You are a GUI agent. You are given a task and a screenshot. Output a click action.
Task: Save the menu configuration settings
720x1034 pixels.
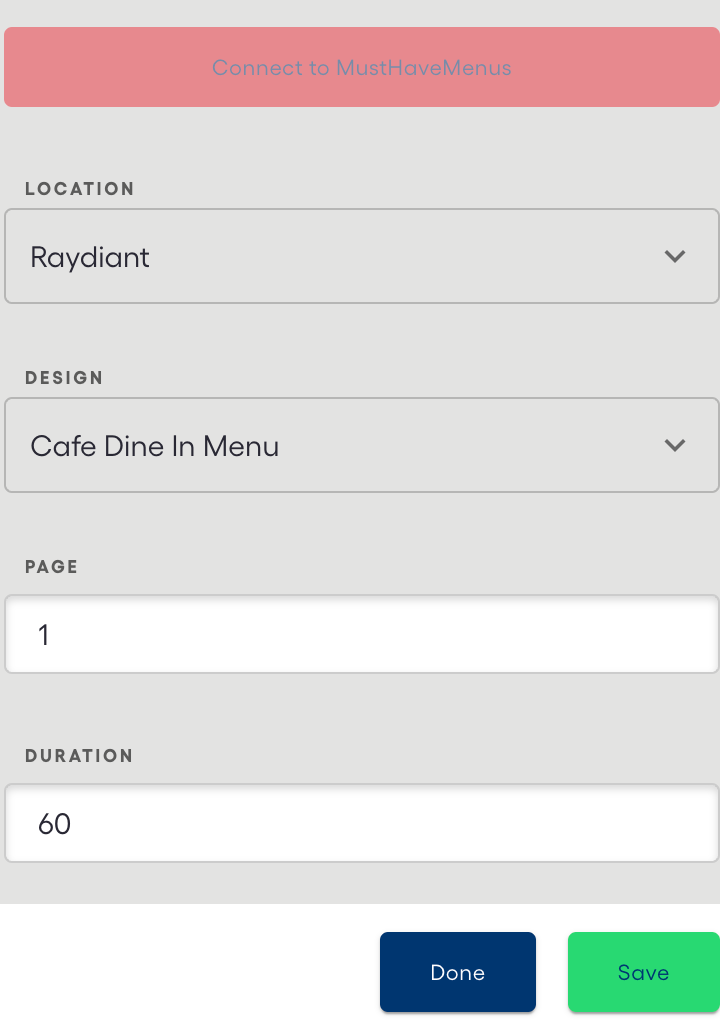(643, 971)
